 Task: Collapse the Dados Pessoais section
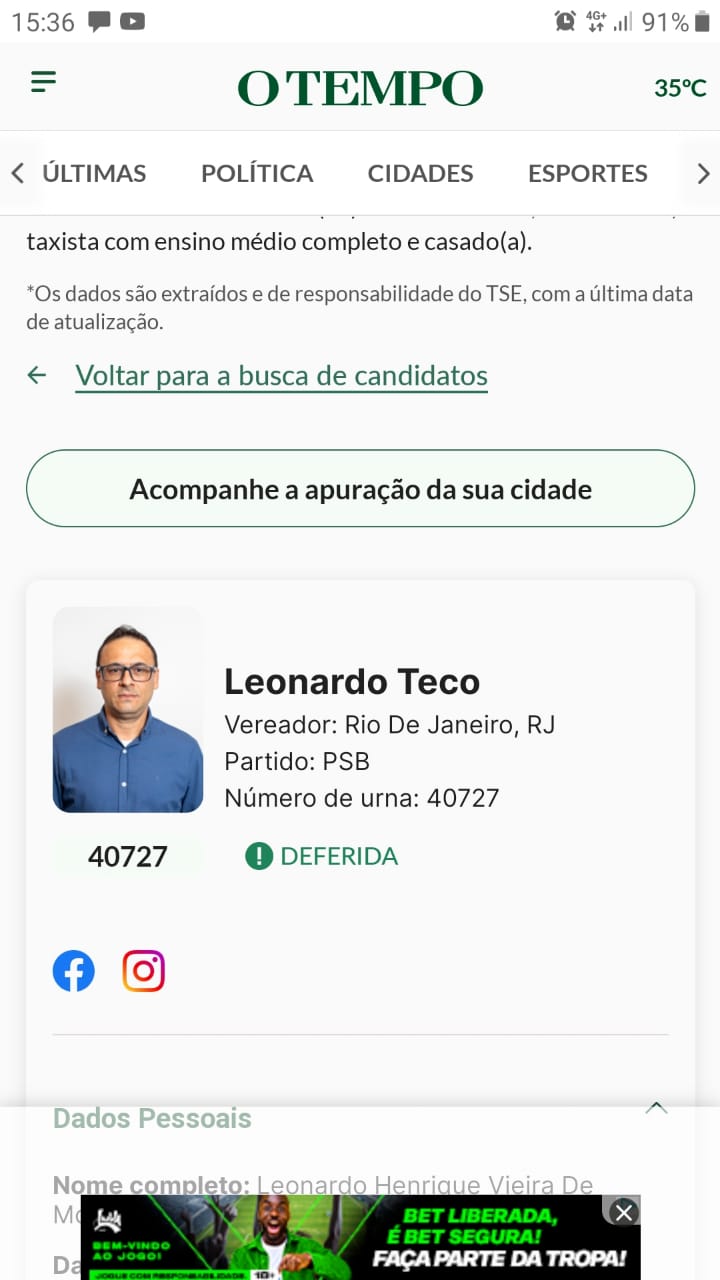pyautogui.click(x=656, y=1108)
